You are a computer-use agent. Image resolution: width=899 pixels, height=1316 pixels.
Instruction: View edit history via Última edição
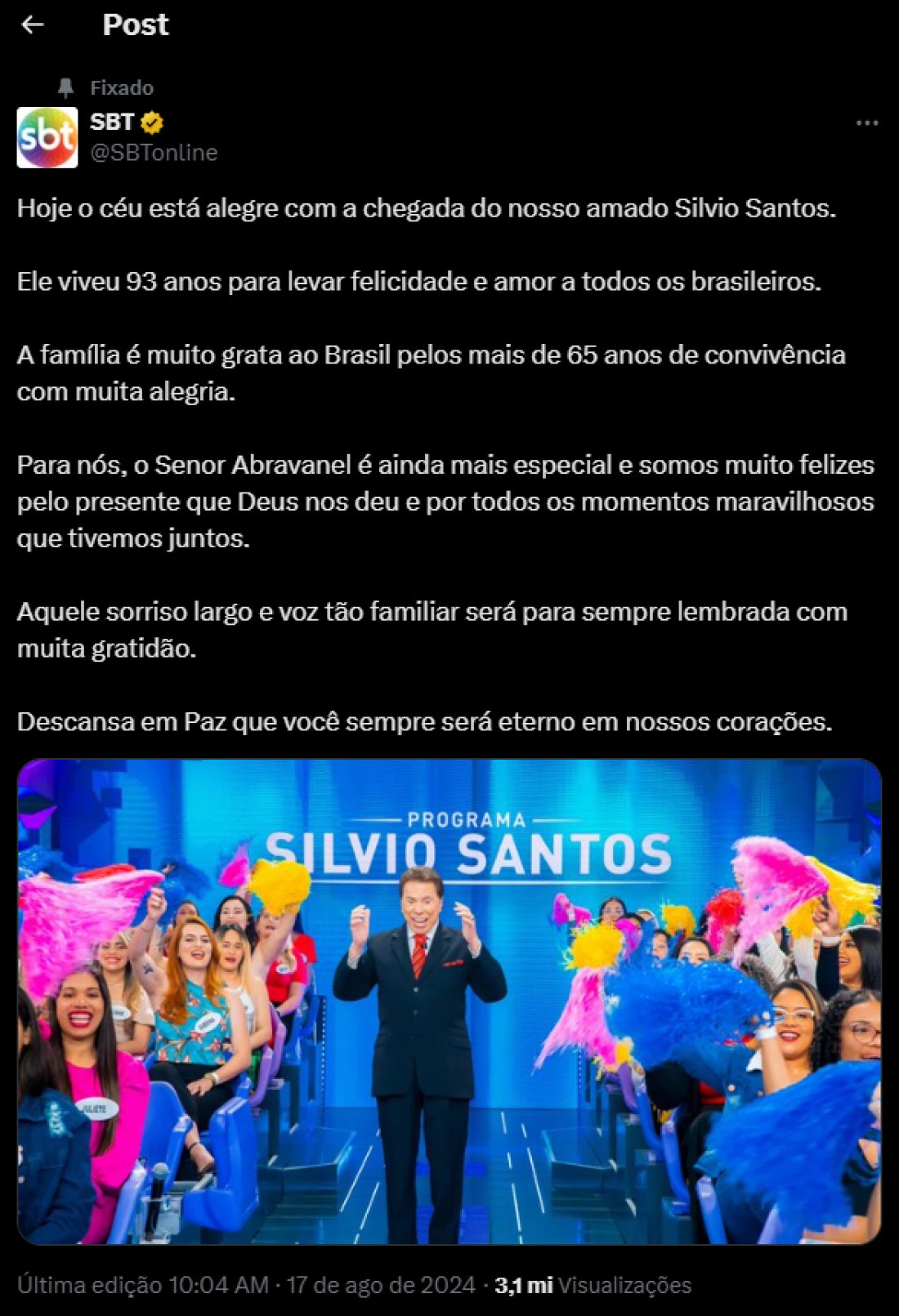click(90, 1285)
